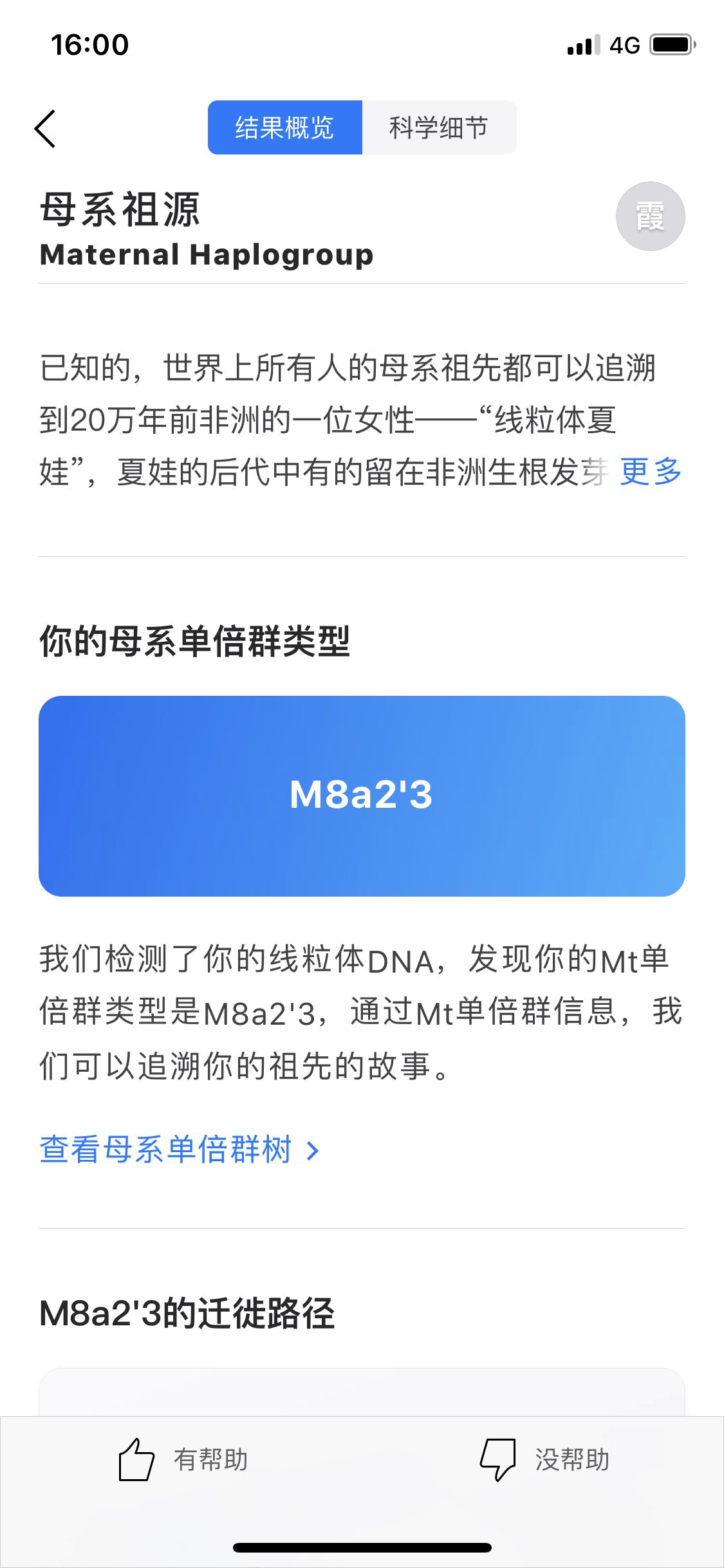Mark this result as 没帮助
The width and height of the screenshot is (724, 1568).
(546, 1460)
